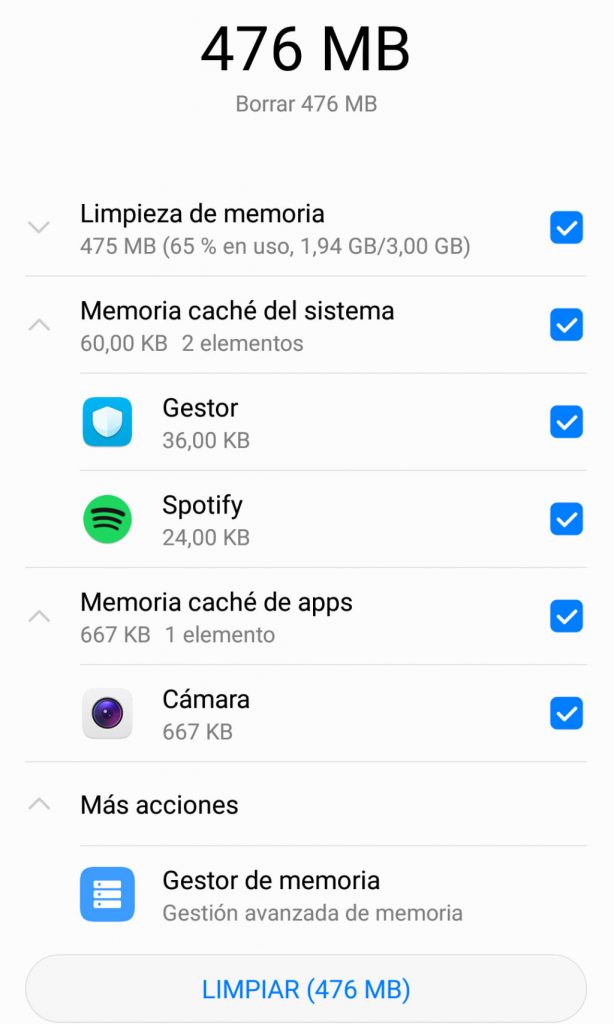614x1024 pixels.
Task: Collapse the Memoria caché del sistema section
Action: [x=39, y=325]
